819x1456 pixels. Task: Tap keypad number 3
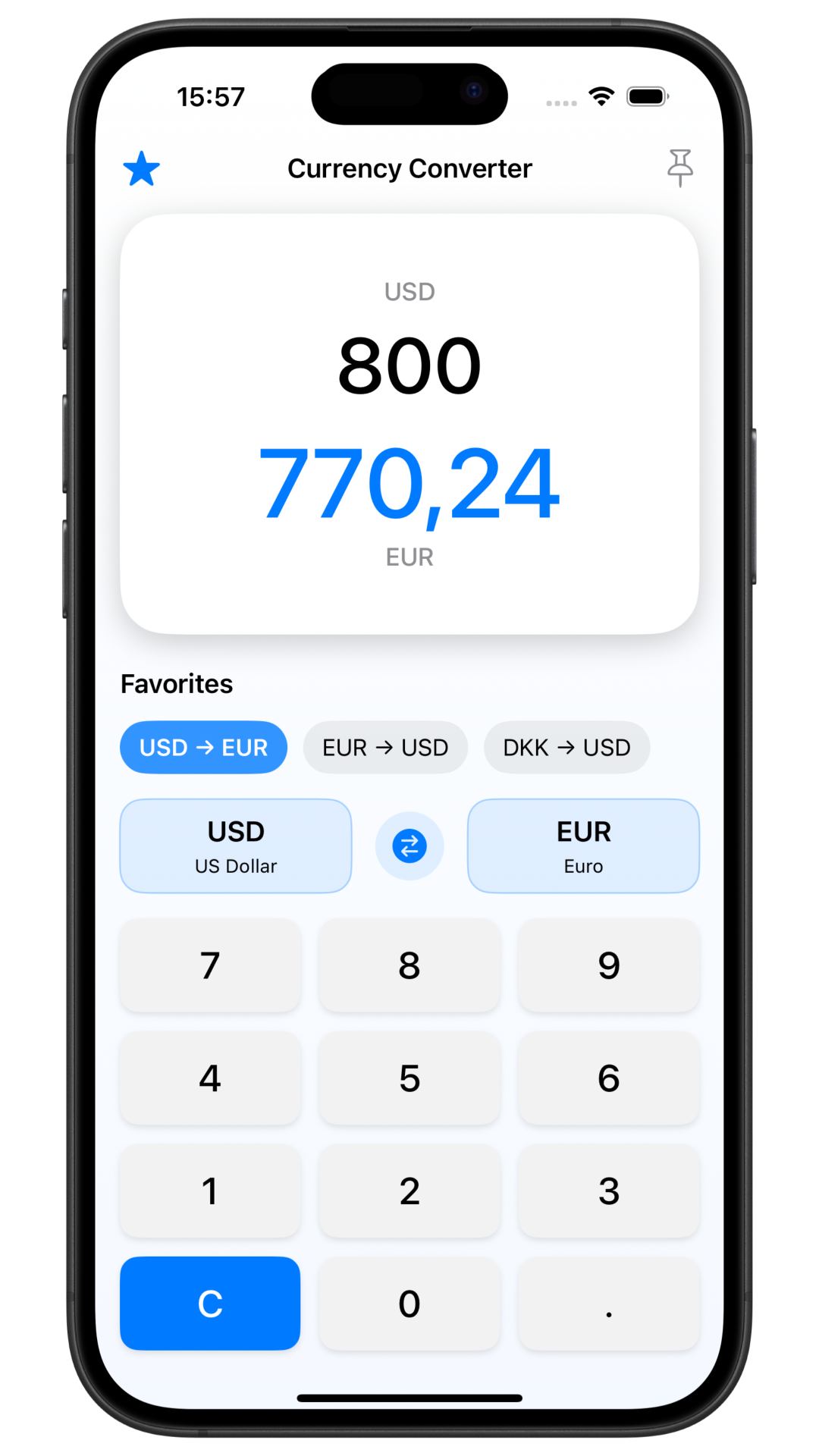(x=608, y=1191)
